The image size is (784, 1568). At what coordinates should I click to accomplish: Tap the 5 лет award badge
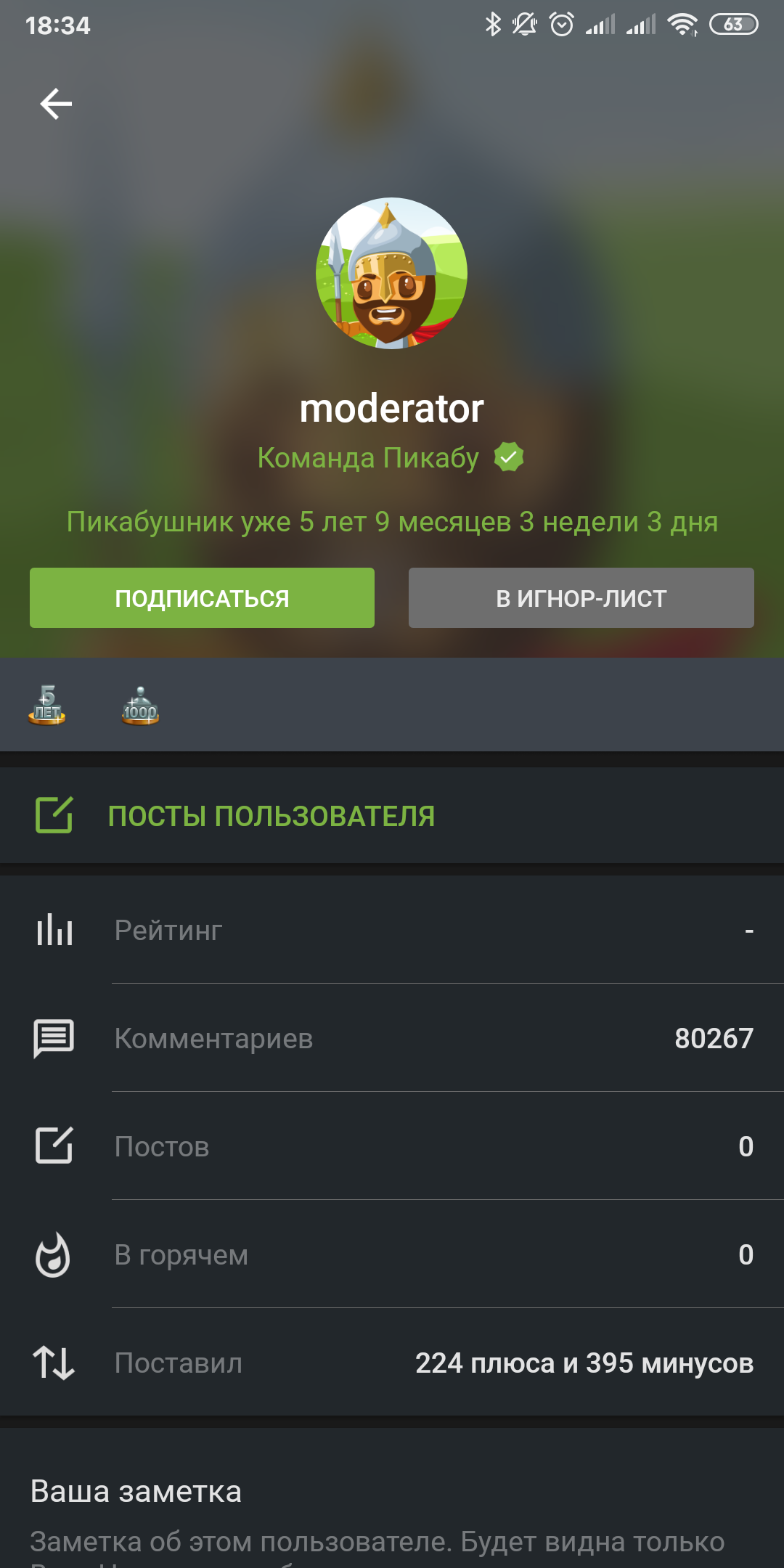coord(47,705)
